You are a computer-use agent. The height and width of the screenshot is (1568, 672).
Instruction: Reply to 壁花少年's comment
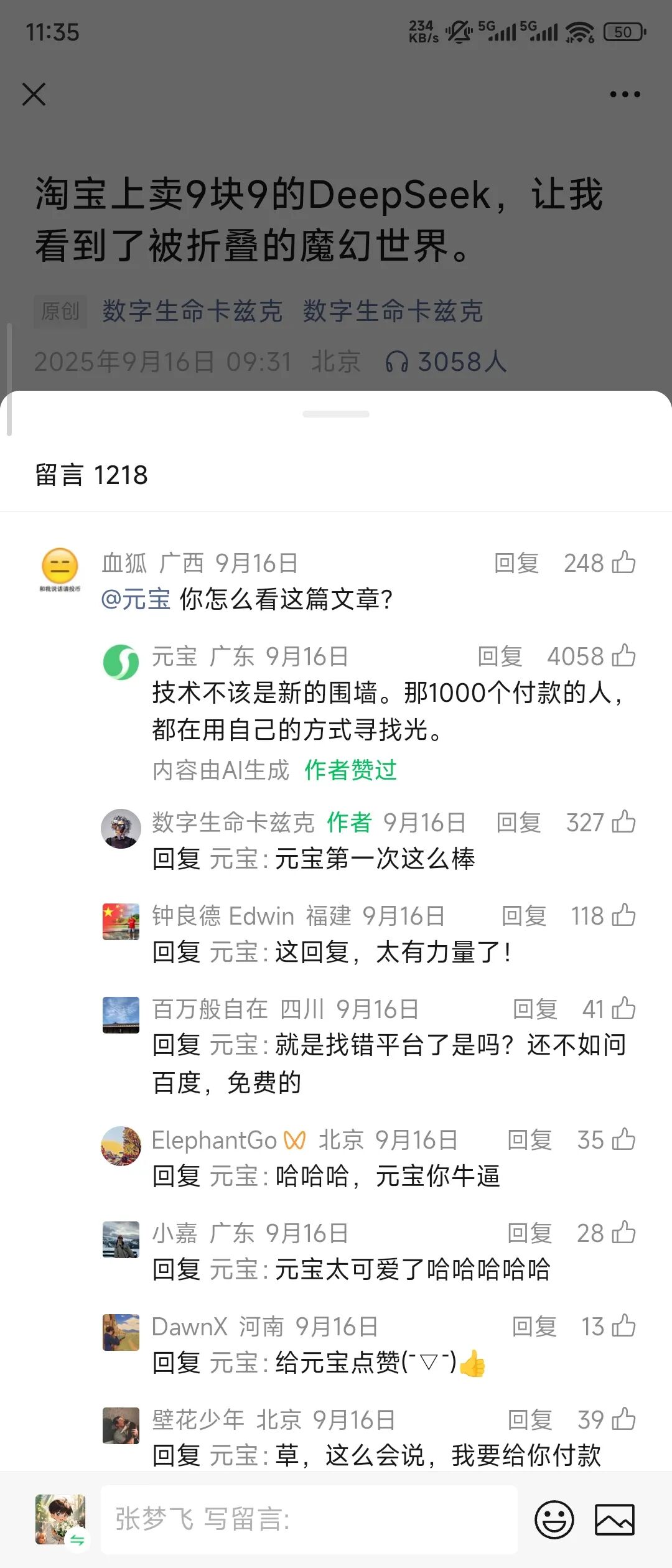(529, 1420)
